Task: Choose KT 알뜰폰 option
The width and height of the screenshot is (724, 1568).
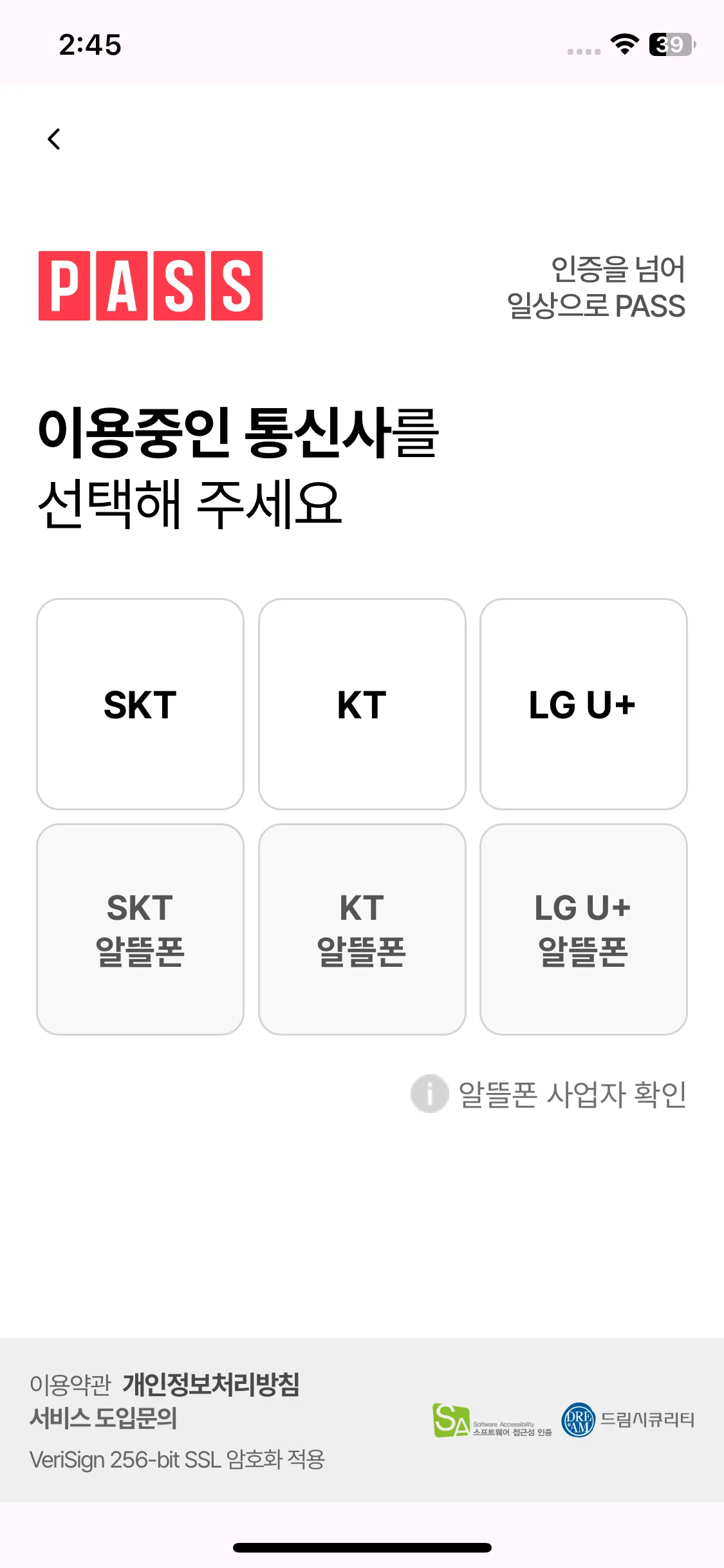Action: (362, 929)
